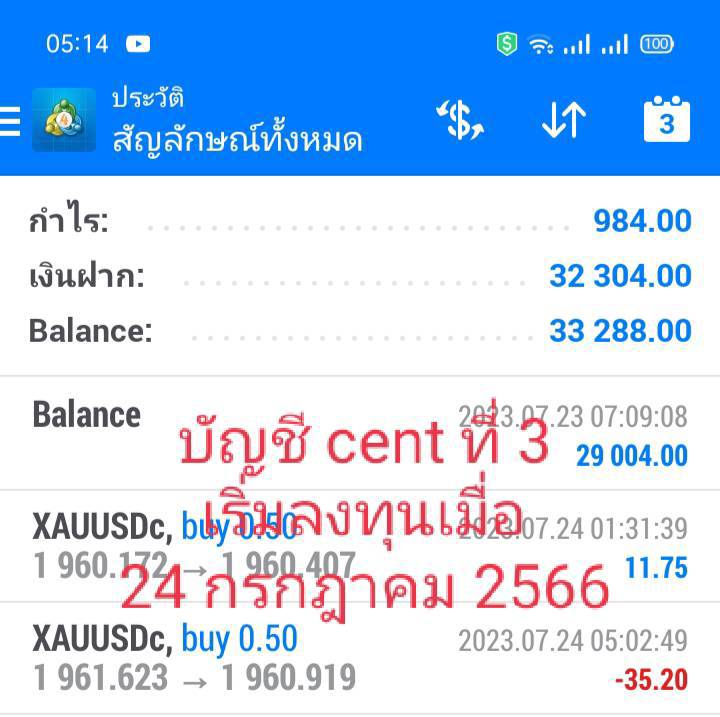Screen dimensions: 720x717
Task: Open the XAUUSDc trade with 11.75 profit
Action: point(360,546)
